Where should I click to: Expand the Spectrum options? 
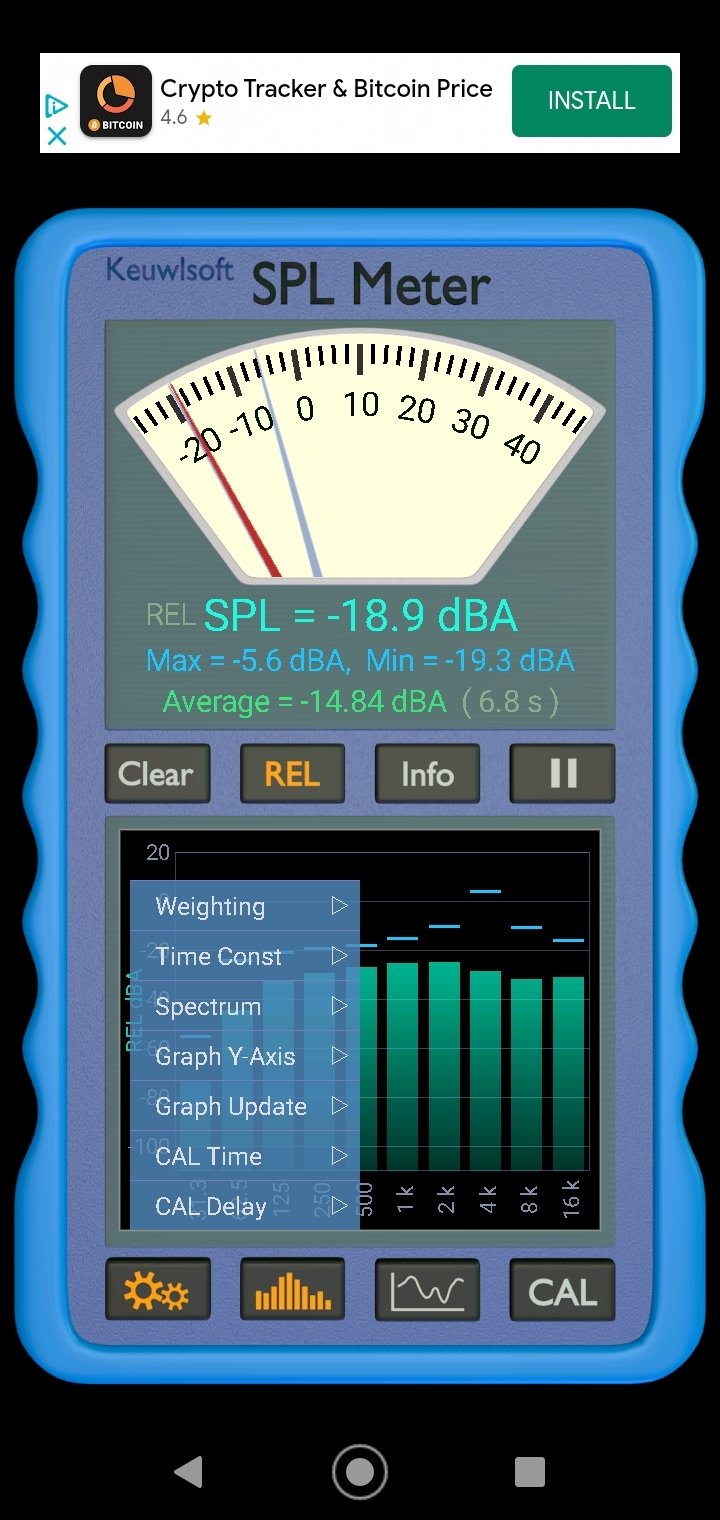point(245,1006)
